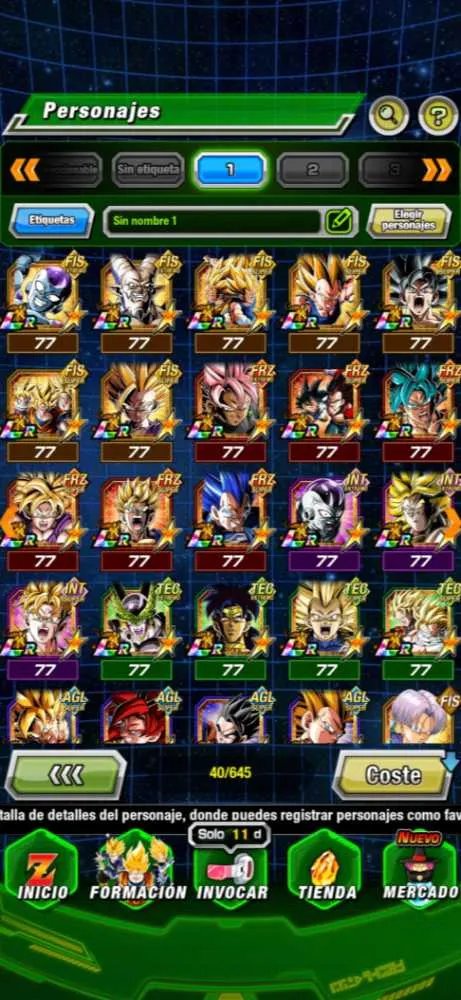This screenshot has width=461, height=1000.
Task: Tap the tag 1 tab
Action: pos(230,170)
